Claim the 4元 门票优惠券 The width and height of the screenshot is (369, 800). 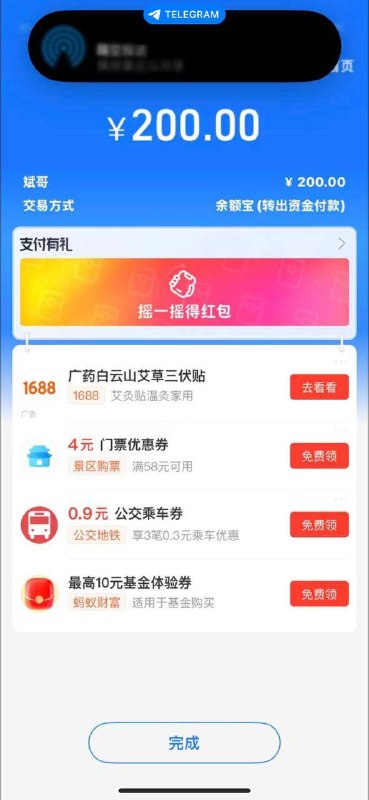319,456
